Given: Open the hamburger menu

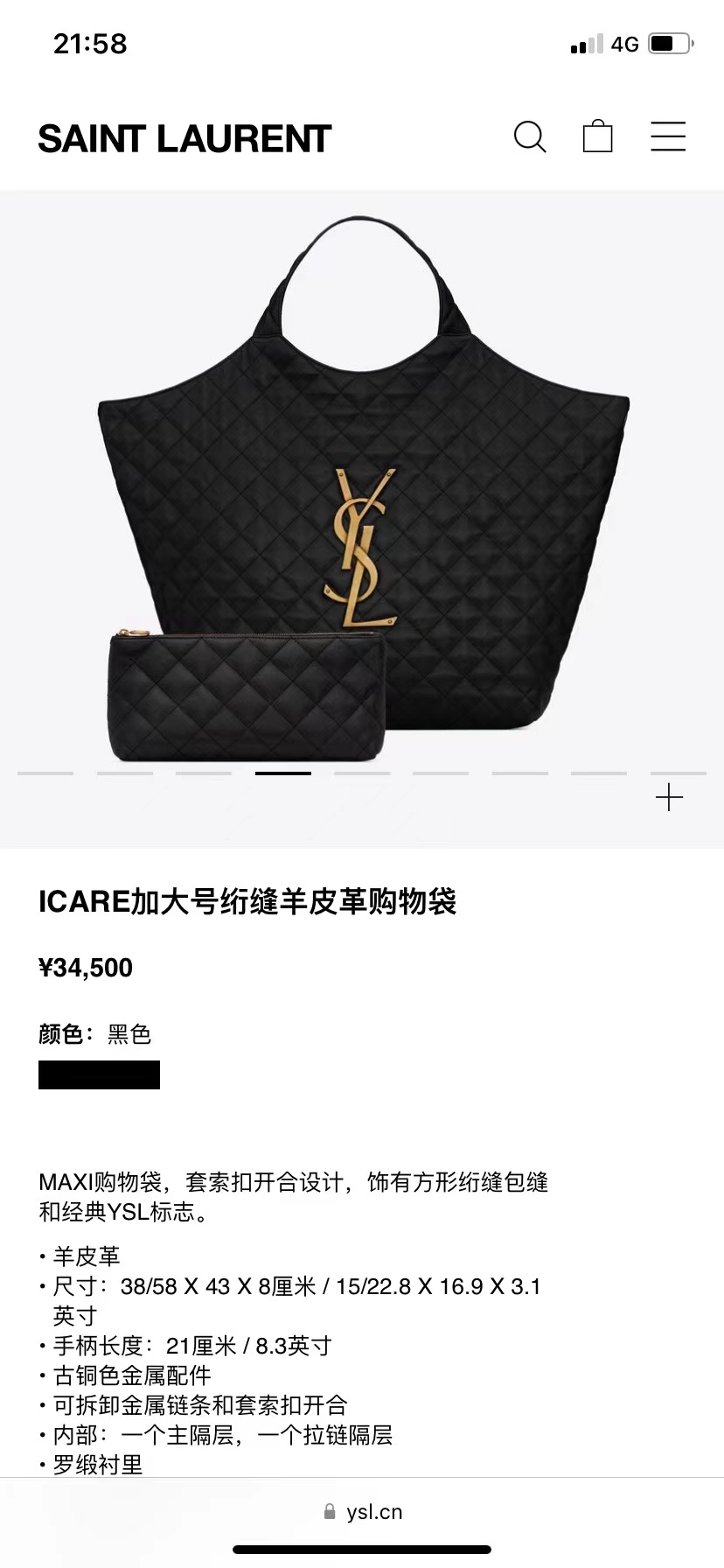Looking at the screenshot, I should coord(668,136).
